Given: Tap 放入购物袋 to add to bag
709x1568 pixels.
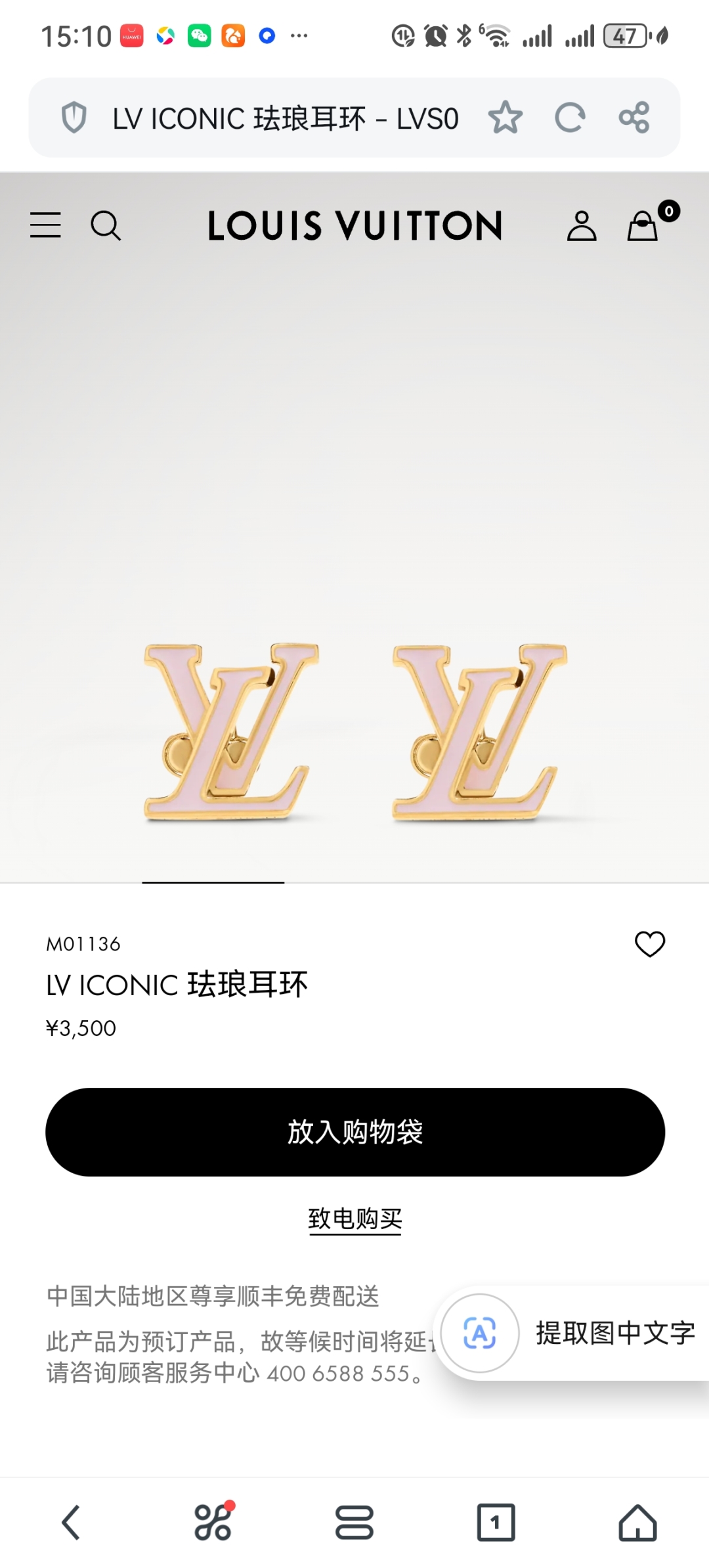Looking at the screenshot, I should pos(354,1132).
